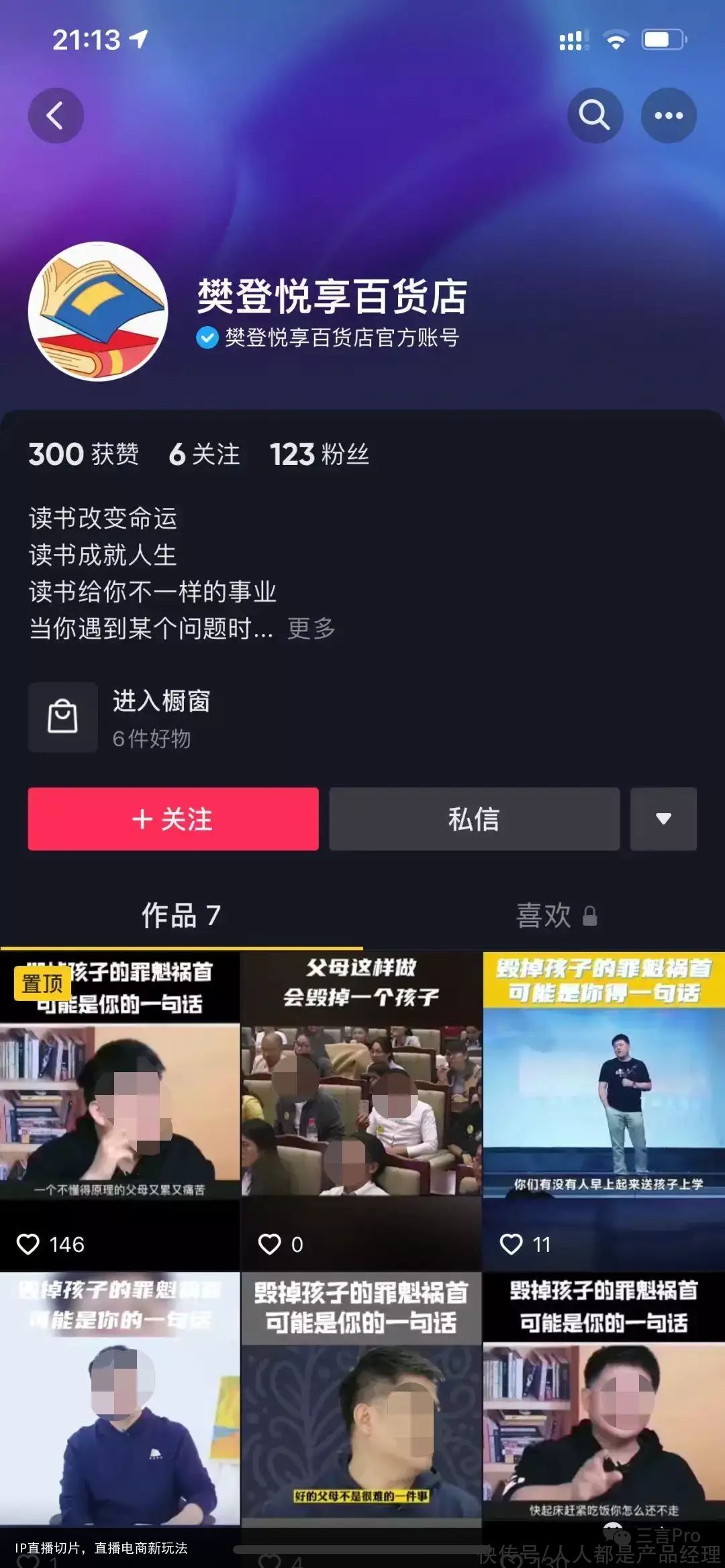Open the video captioned 好的父母不是很难的一件事

(x=361, y=1409)
